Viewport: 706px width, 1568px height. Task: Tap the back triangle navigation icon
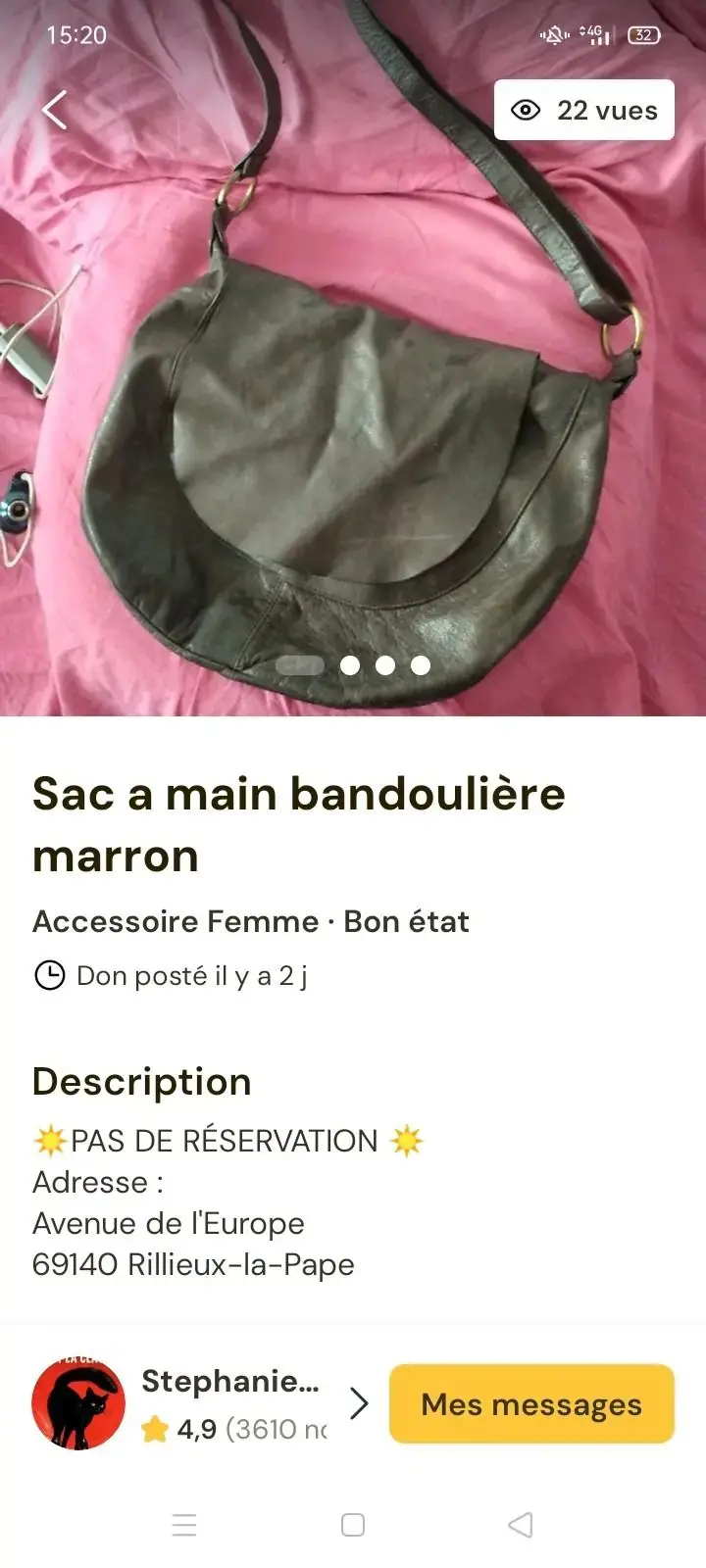tap(520, 1525)
